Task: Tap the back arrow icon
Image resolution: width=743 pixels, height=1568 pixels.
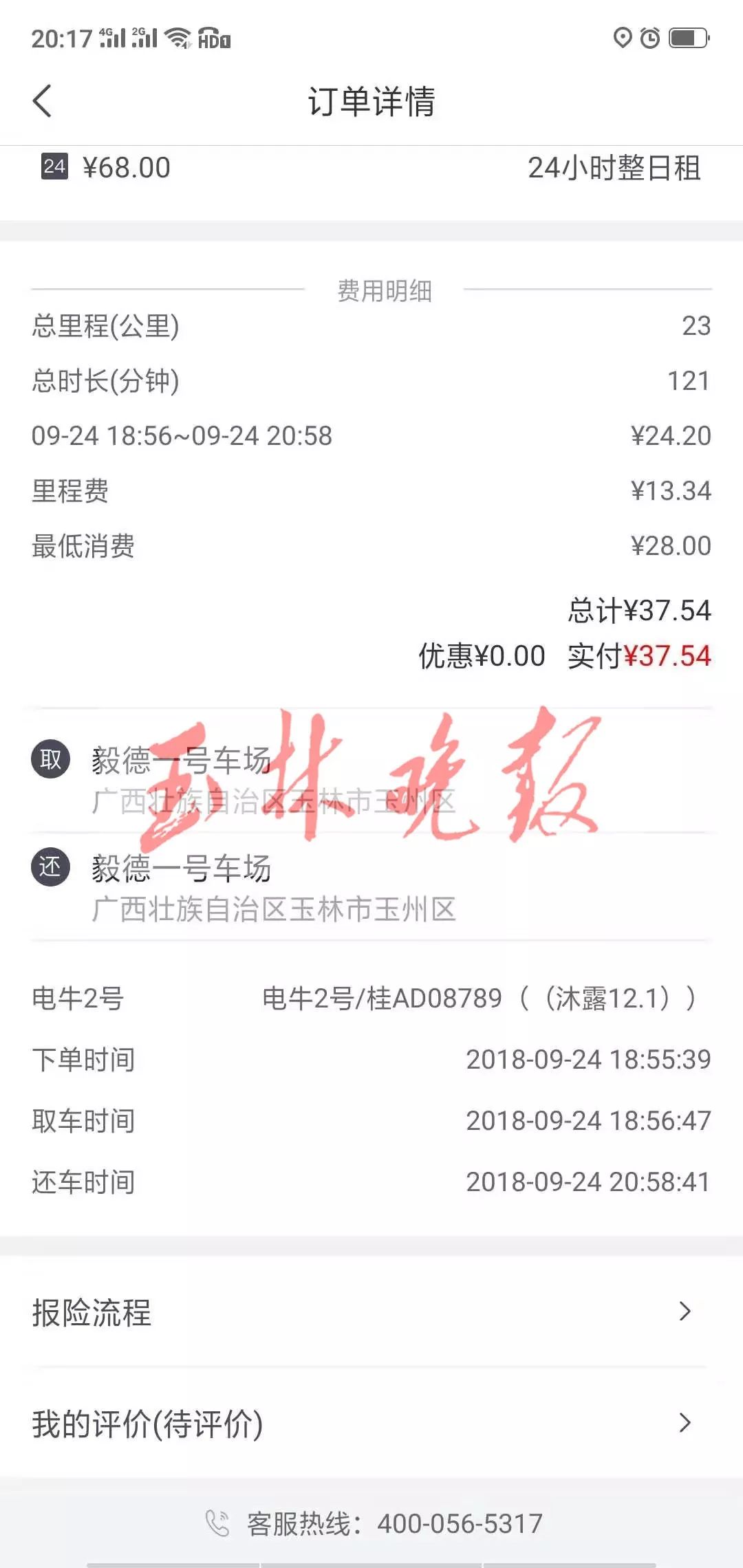Action: [43, 101]
